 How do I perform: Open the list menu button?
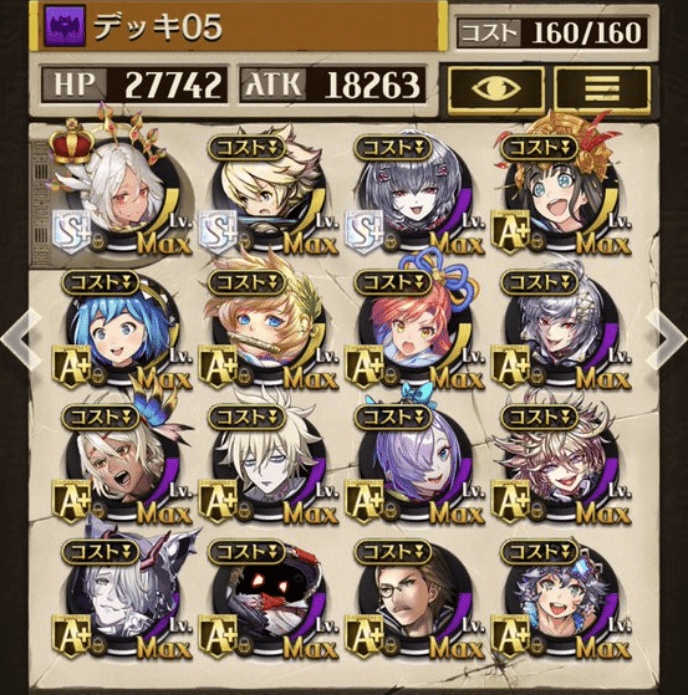click(602, 89)
